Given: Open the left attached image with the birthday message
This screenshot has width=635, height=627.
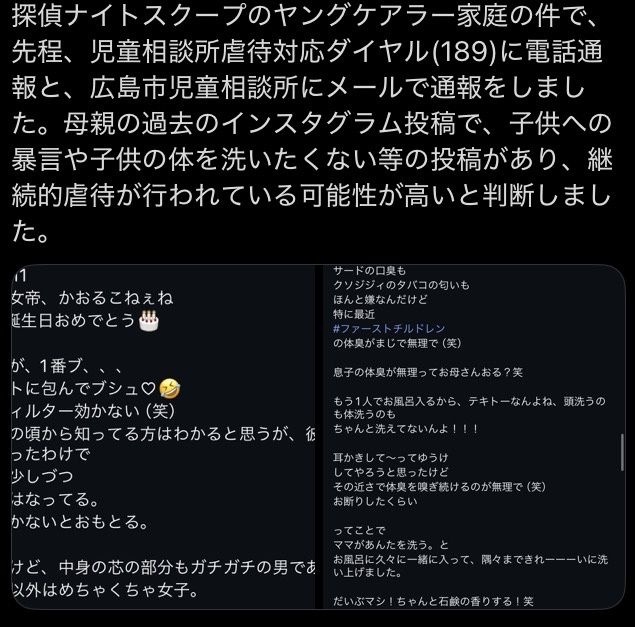Looking at the screenshot, I should tap(165, 436).
